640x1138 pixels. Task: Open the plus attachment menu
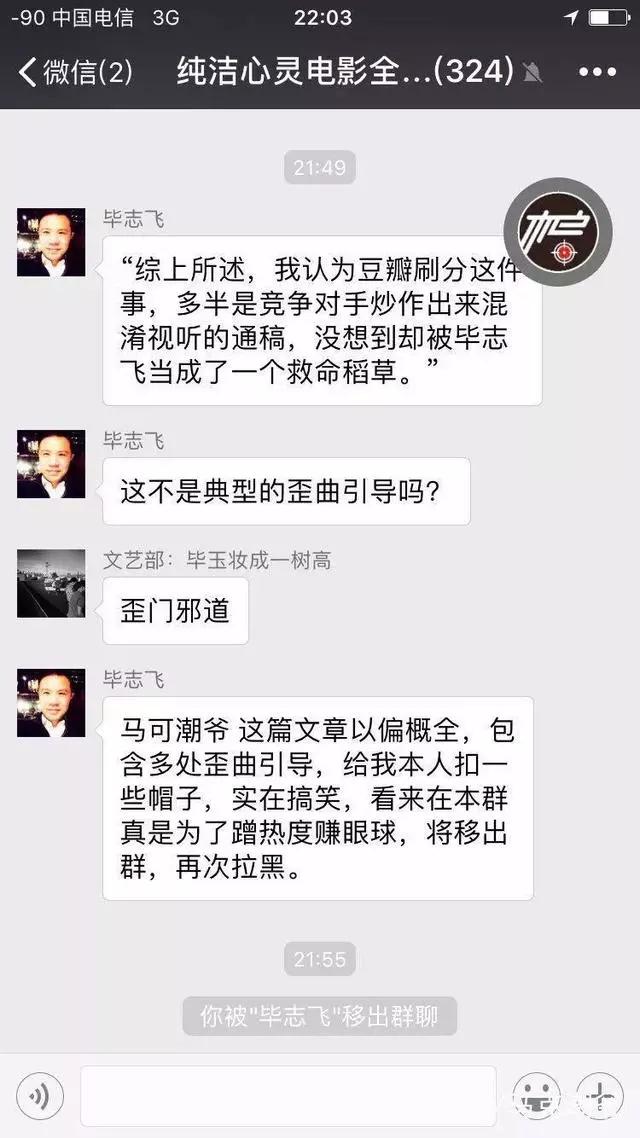[599, 1096]
